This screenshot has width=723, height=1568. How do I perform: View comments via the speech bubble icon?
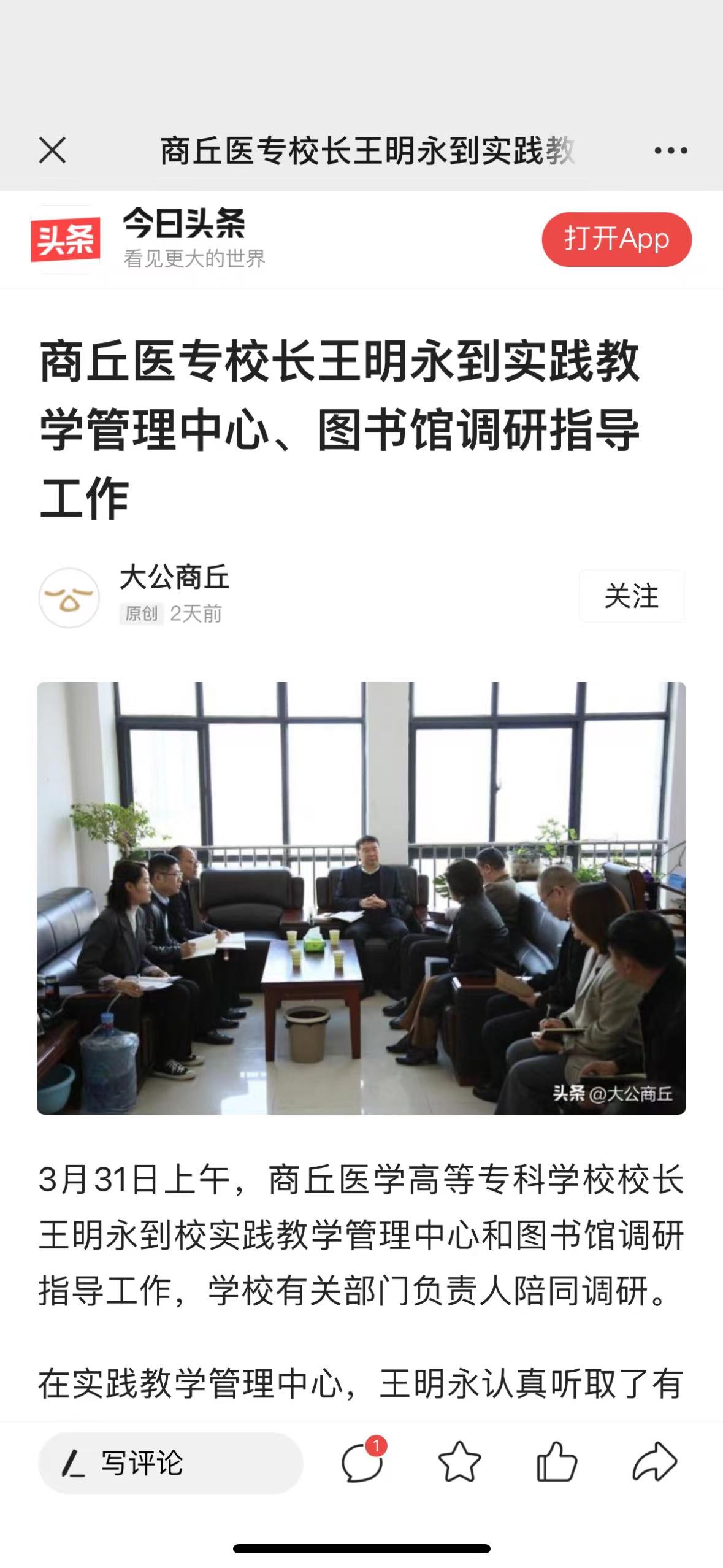pos(362,1462)
